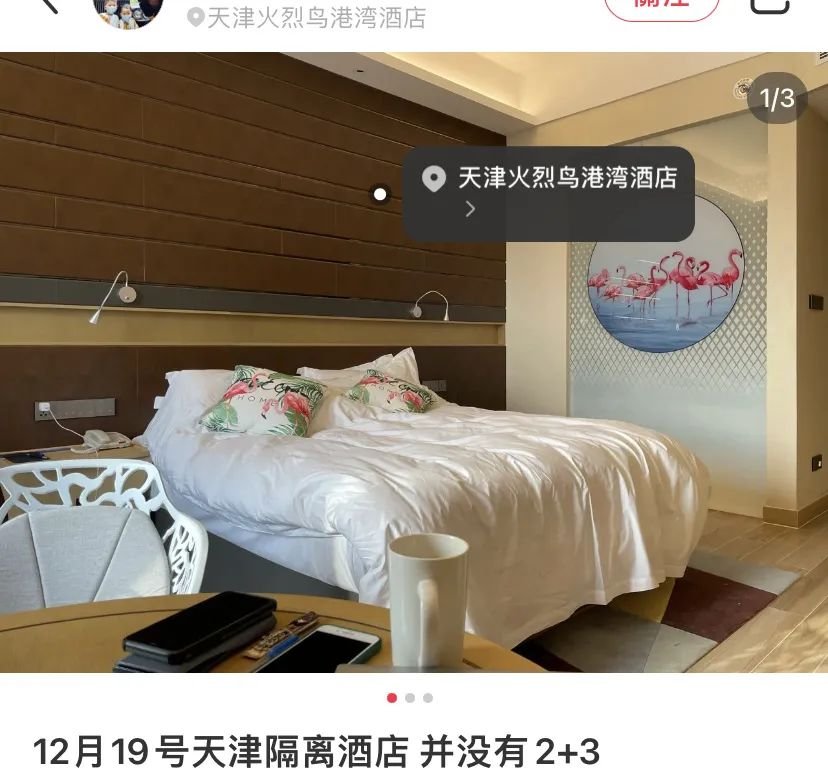Follow the post author
Screen dimensions: 828x784
click(661, 6)
